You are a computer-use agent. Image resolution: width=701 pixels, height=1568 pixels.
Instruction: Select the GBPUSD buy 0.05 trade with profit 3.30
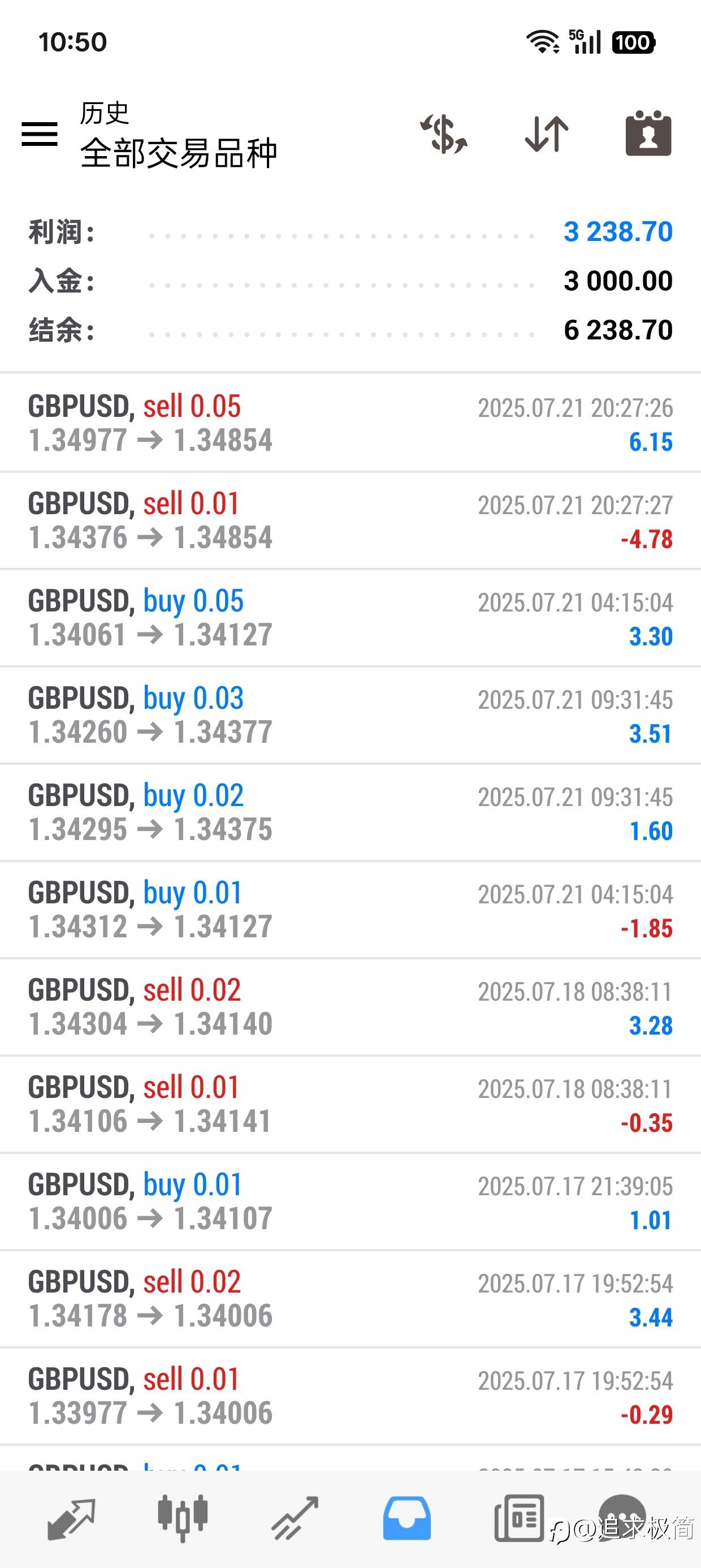(350, 618)
